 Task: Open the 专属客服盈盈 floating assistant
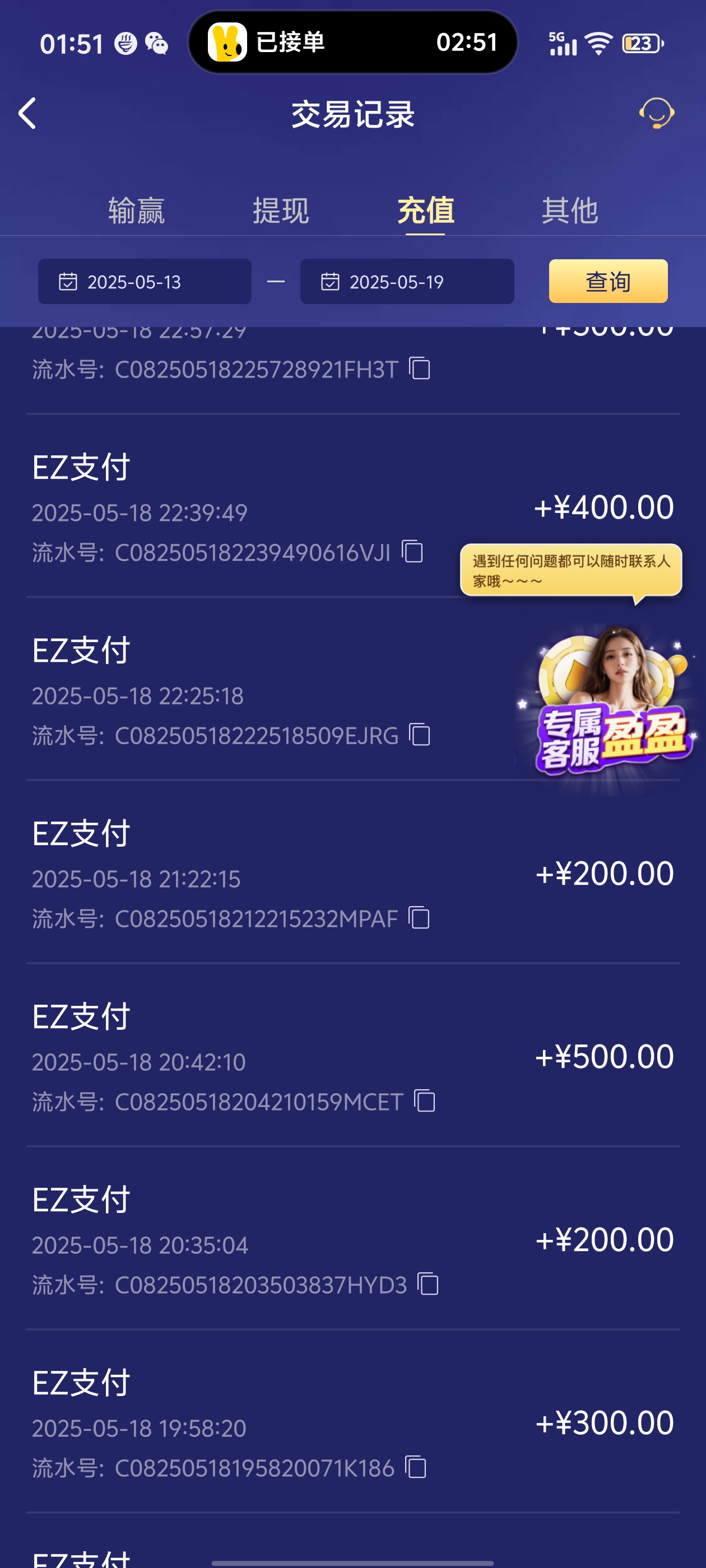pos(609,706)
